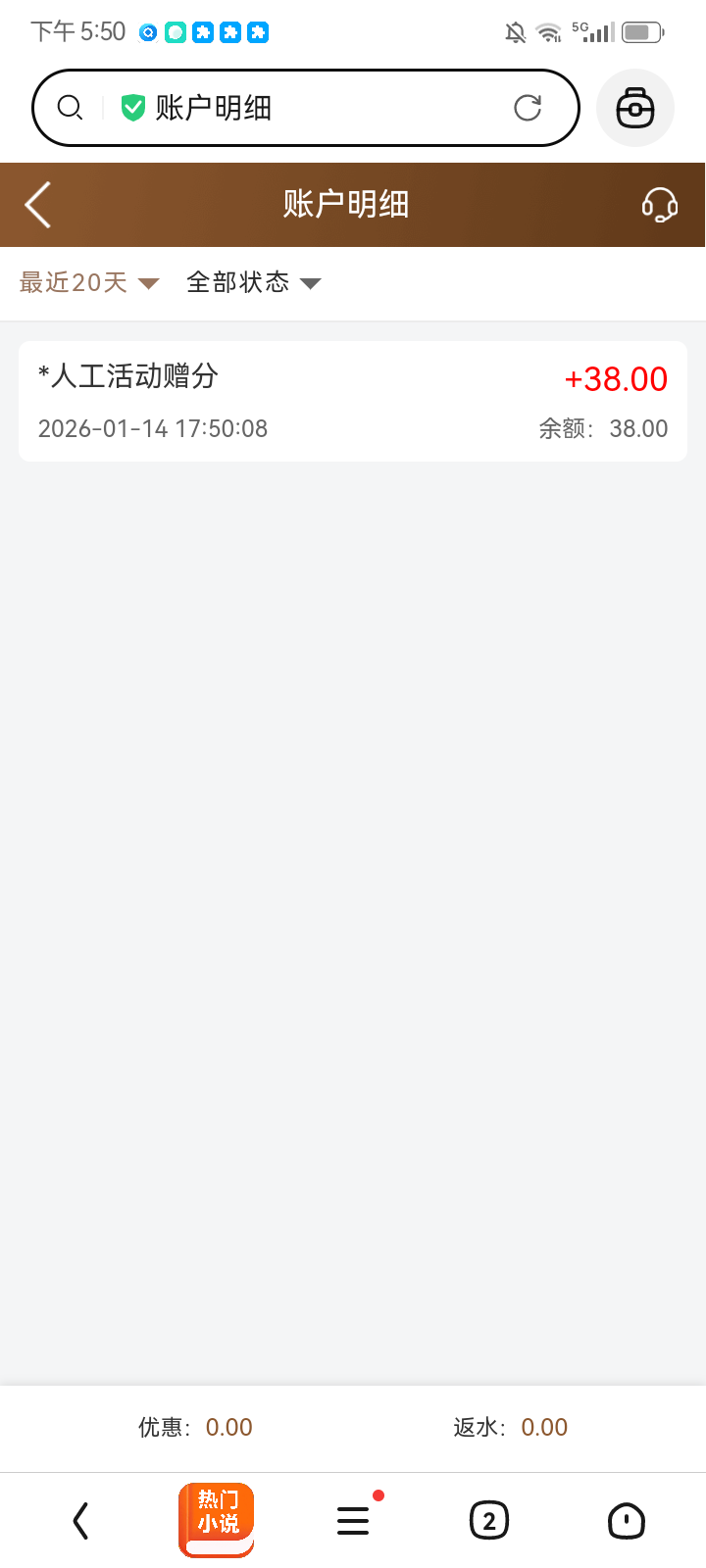This screenshot has width=706, height=1568.
Task: Go back using the bottom navigation arrow
Action: 79,1520
